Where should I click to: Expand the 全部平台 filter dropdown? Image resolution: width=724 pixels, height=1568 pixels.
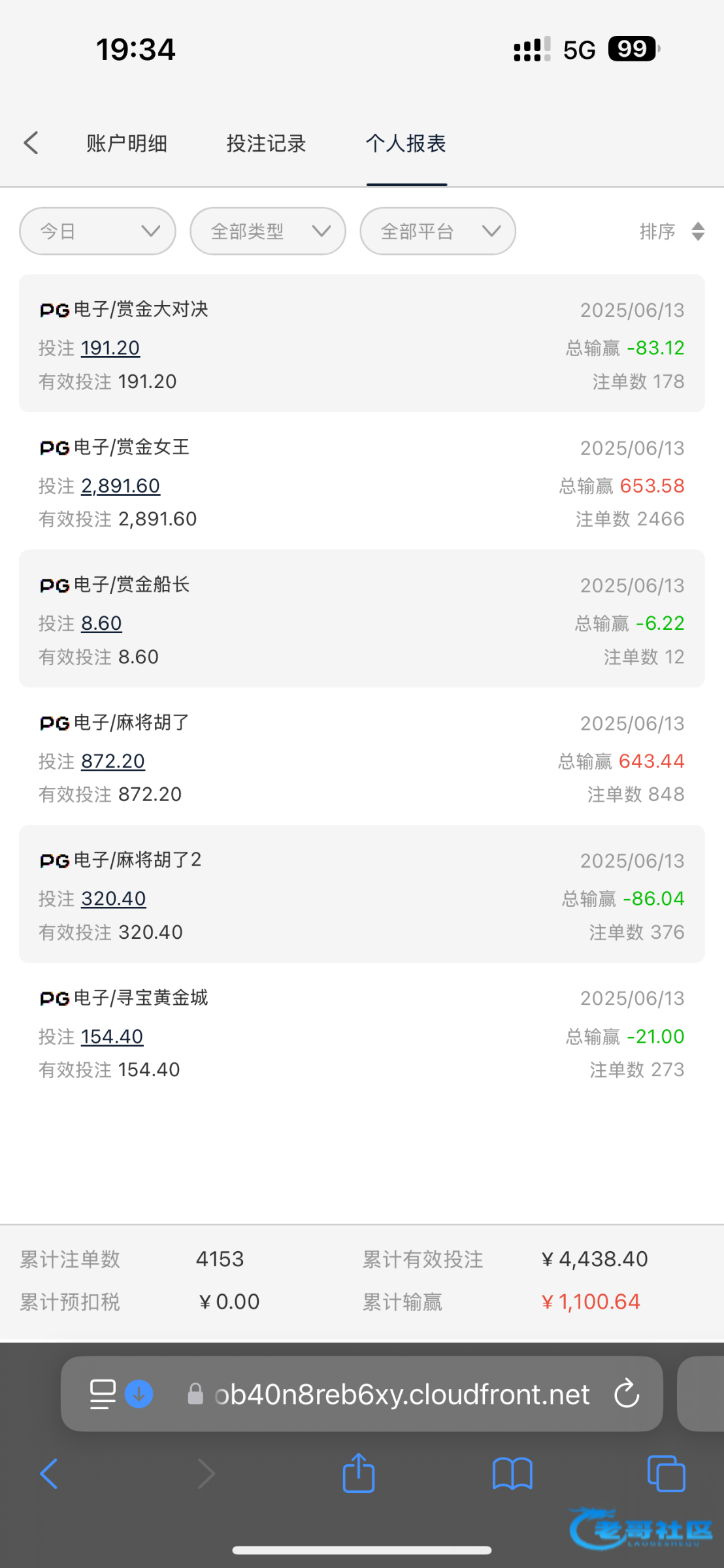[x=438, y=231]
